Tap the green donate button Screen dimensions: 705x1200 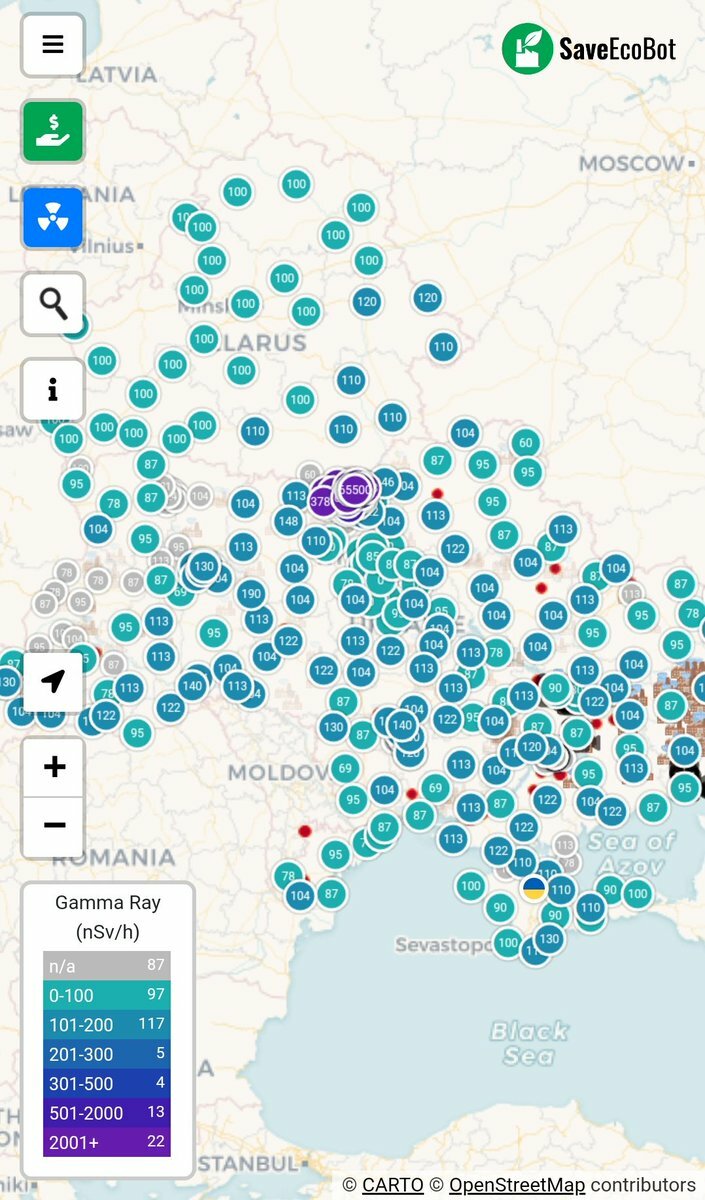tap(53, 131)
